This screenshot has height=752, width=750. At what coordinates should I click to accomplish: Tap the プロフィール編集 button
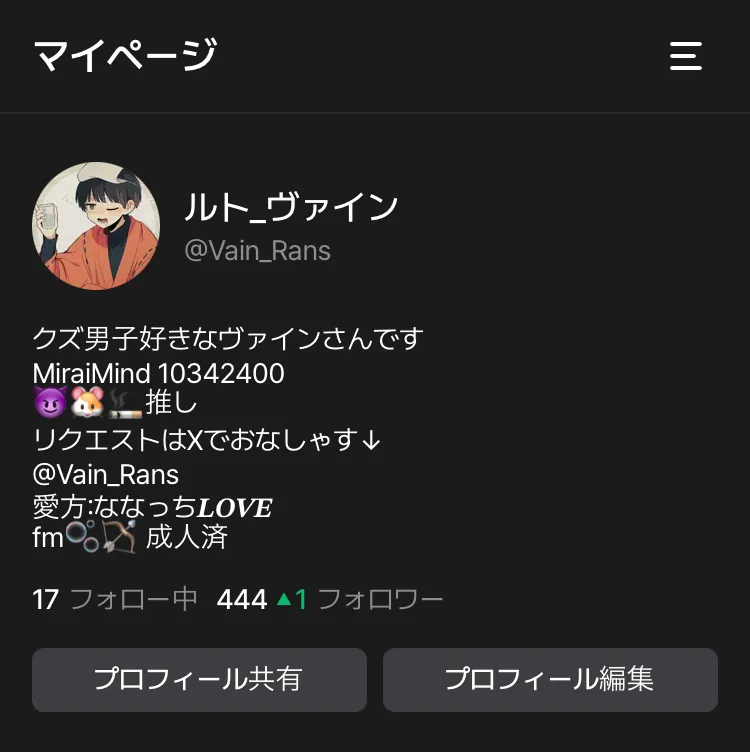(x=550, y=680)
